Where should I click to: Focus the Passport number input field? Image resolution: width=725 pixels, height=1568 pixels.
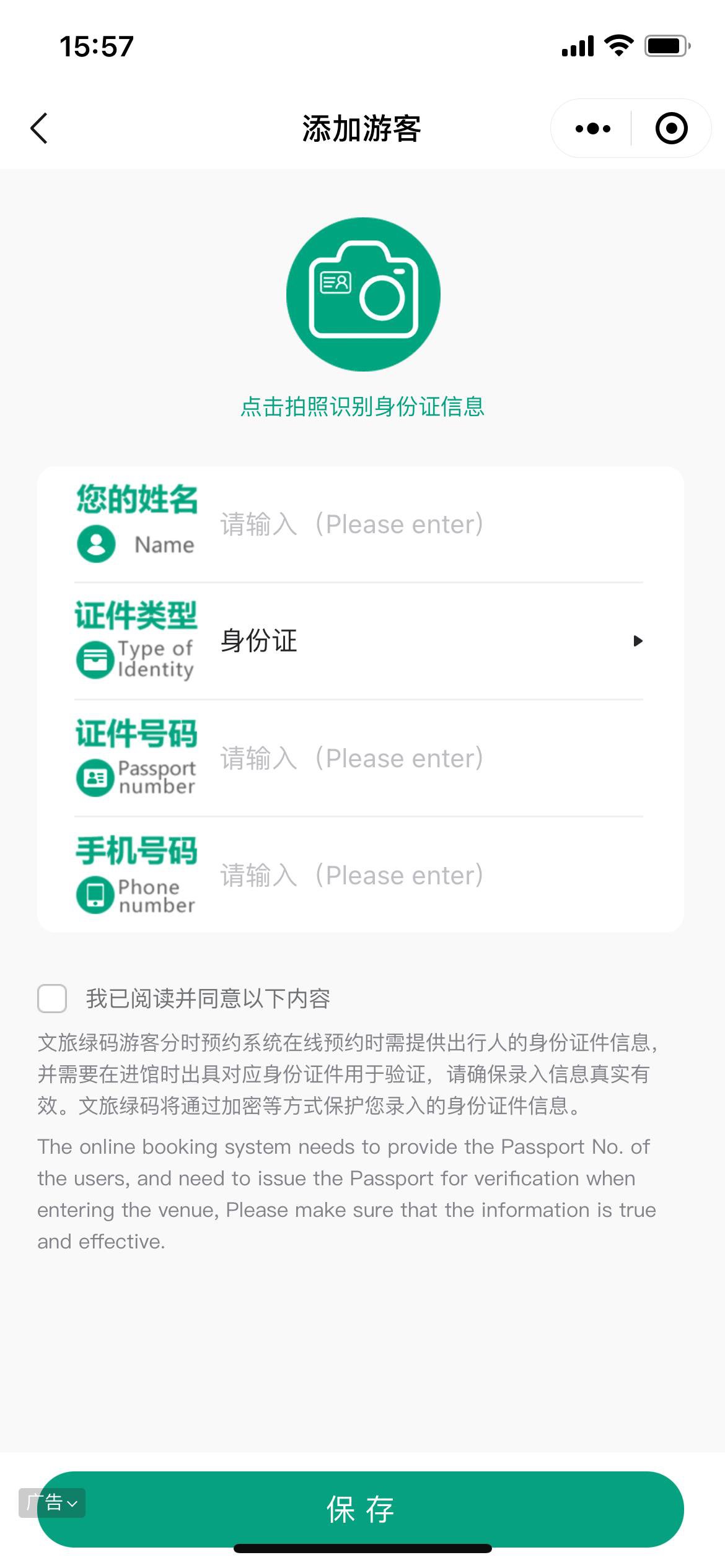[x=428, y=759]
